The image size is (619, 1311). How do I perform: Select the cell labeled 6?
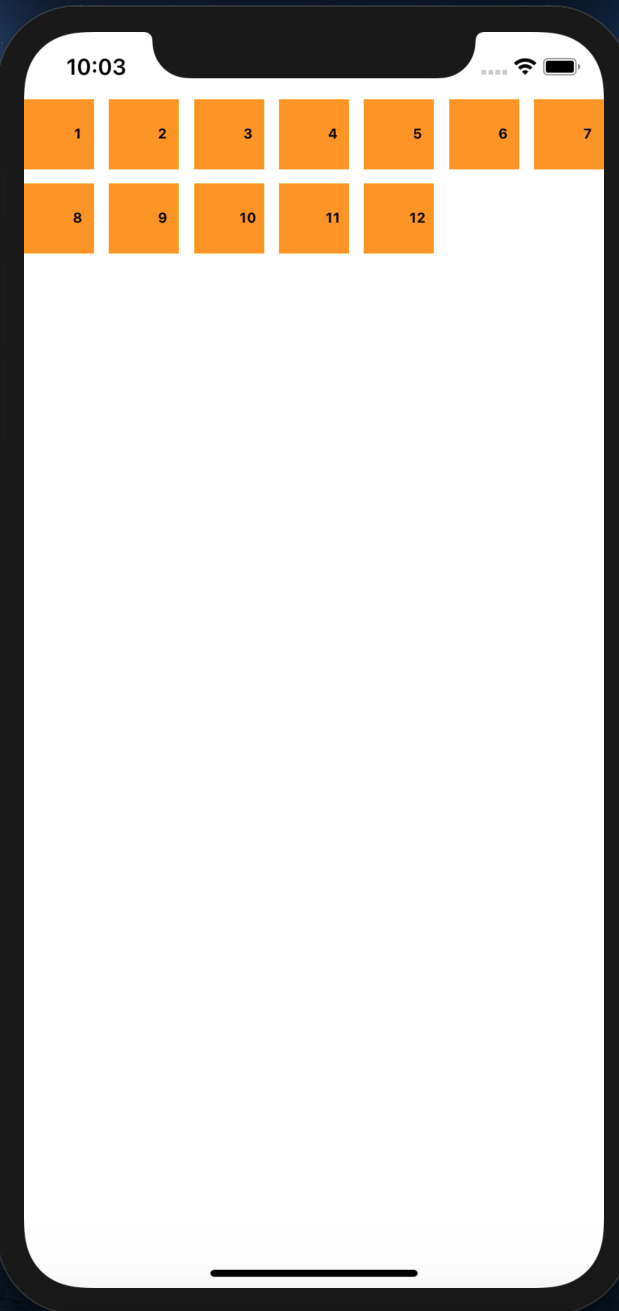click(484, 134)
